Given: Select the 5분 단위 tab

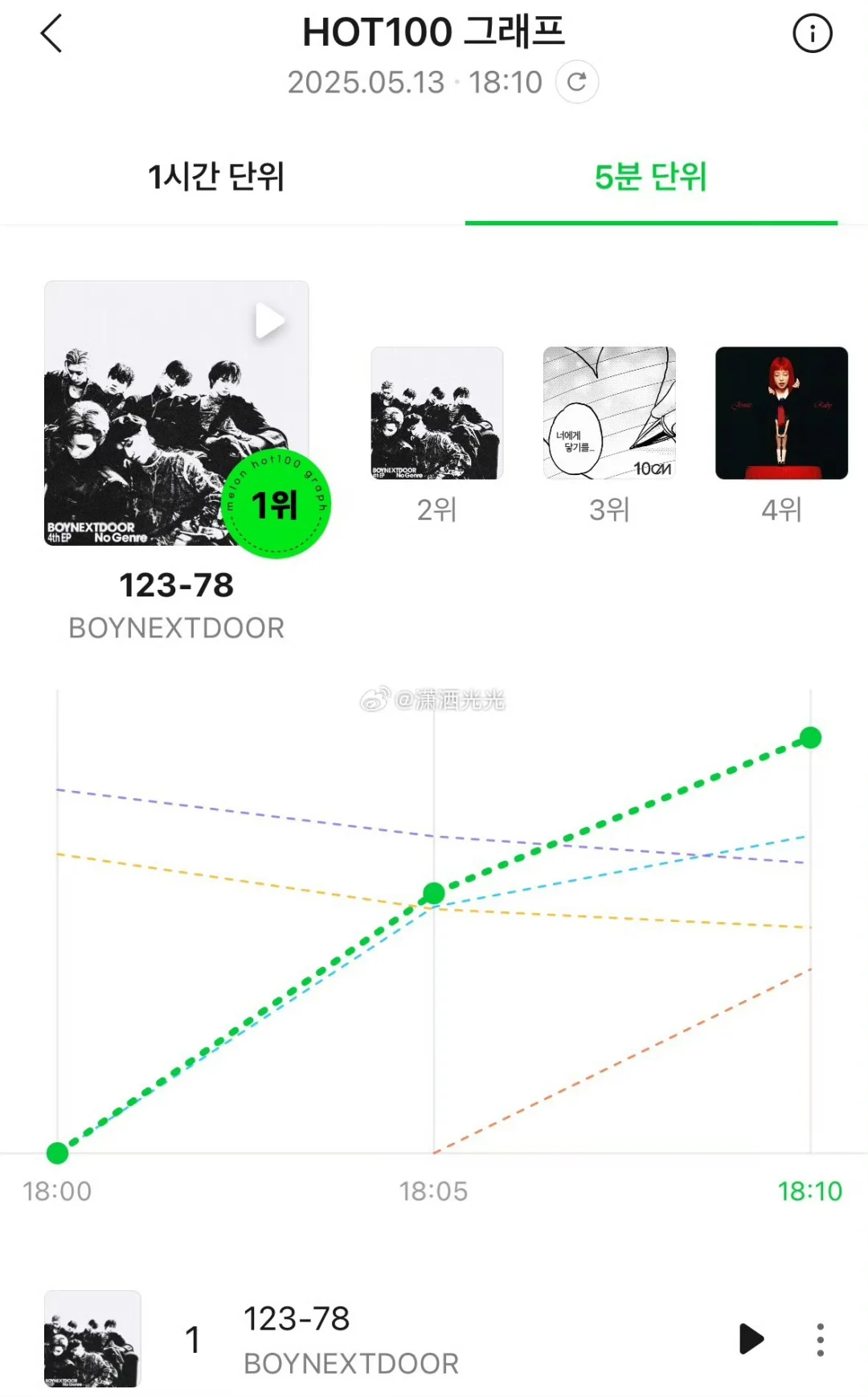Looking at the screenshot, I should click(650, 177).
